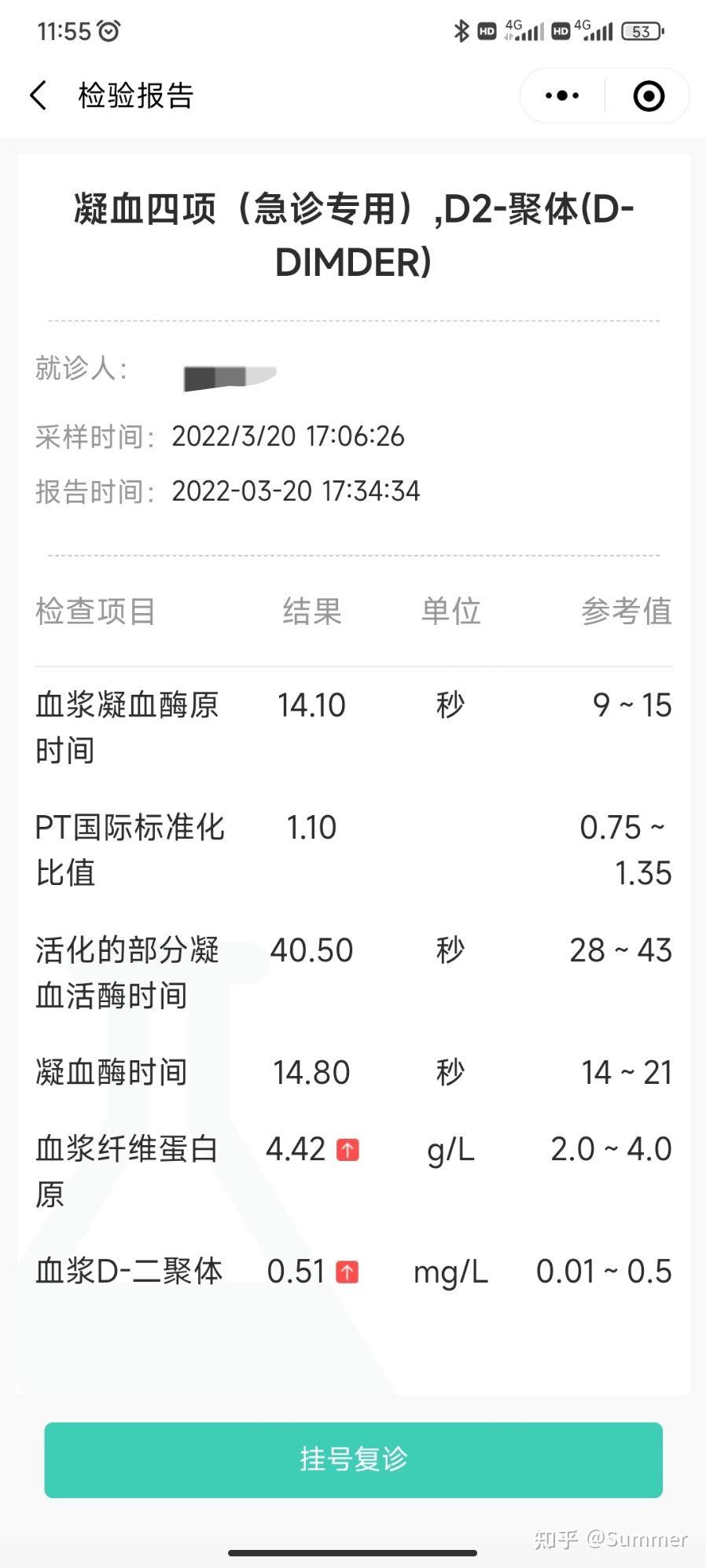Click the red up arrow beside 4.42

point(347,1149)
